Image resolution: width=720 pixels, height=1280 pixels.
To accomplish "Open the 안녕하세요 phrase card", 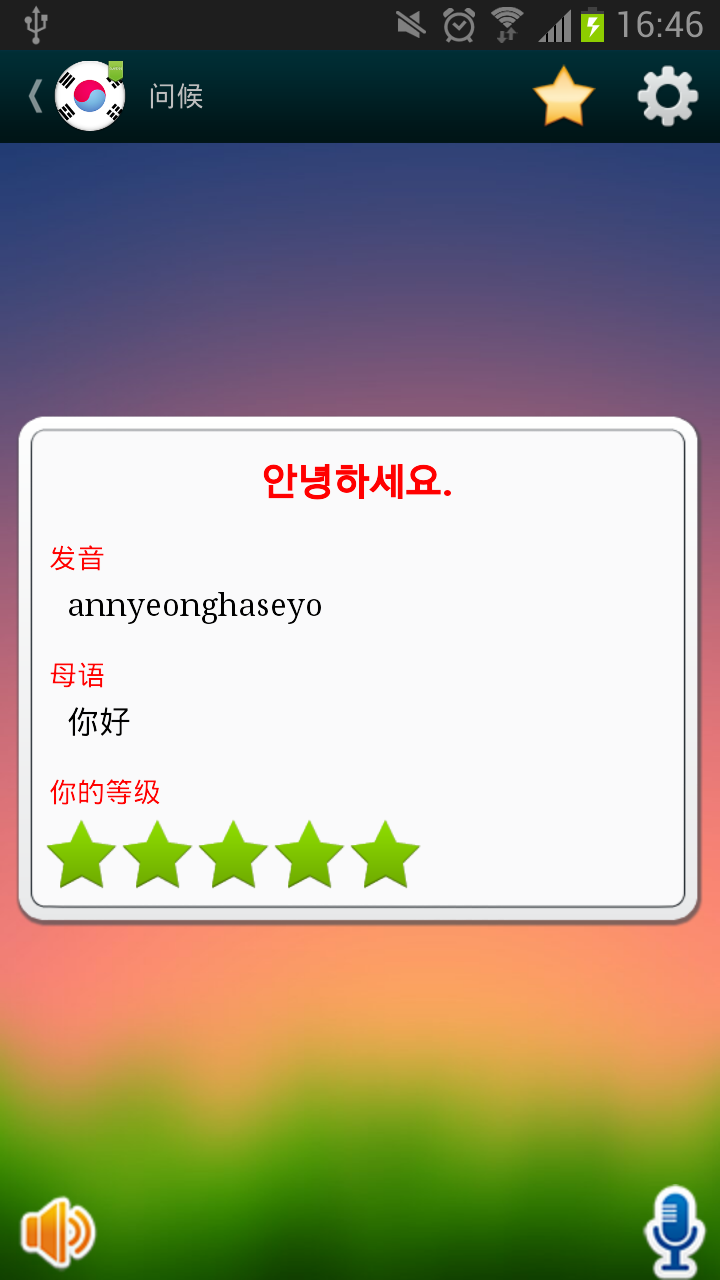I will tap(358, 669).
